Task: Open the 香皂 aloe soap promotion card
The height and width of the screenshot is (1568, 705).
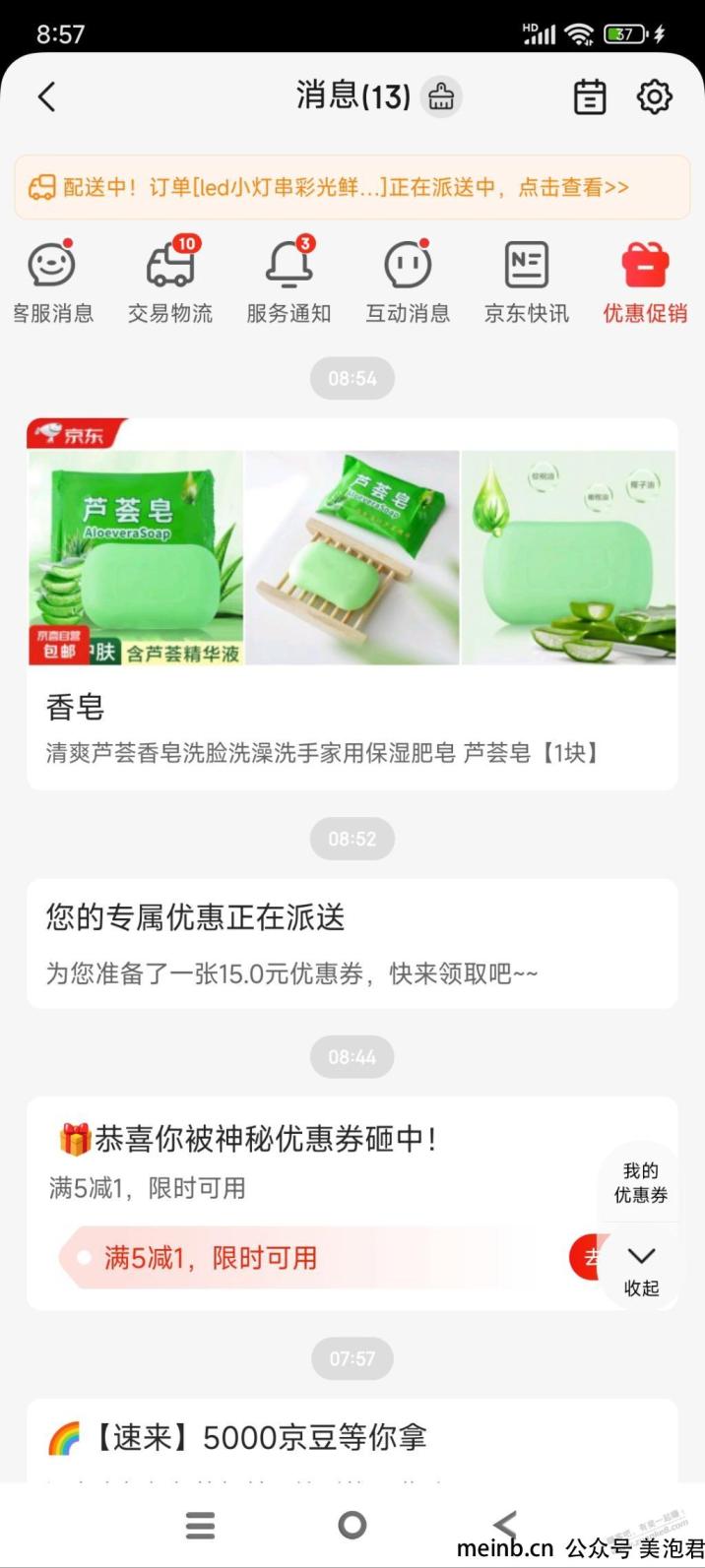Action: pyautogui.click(x=352, y=605)
